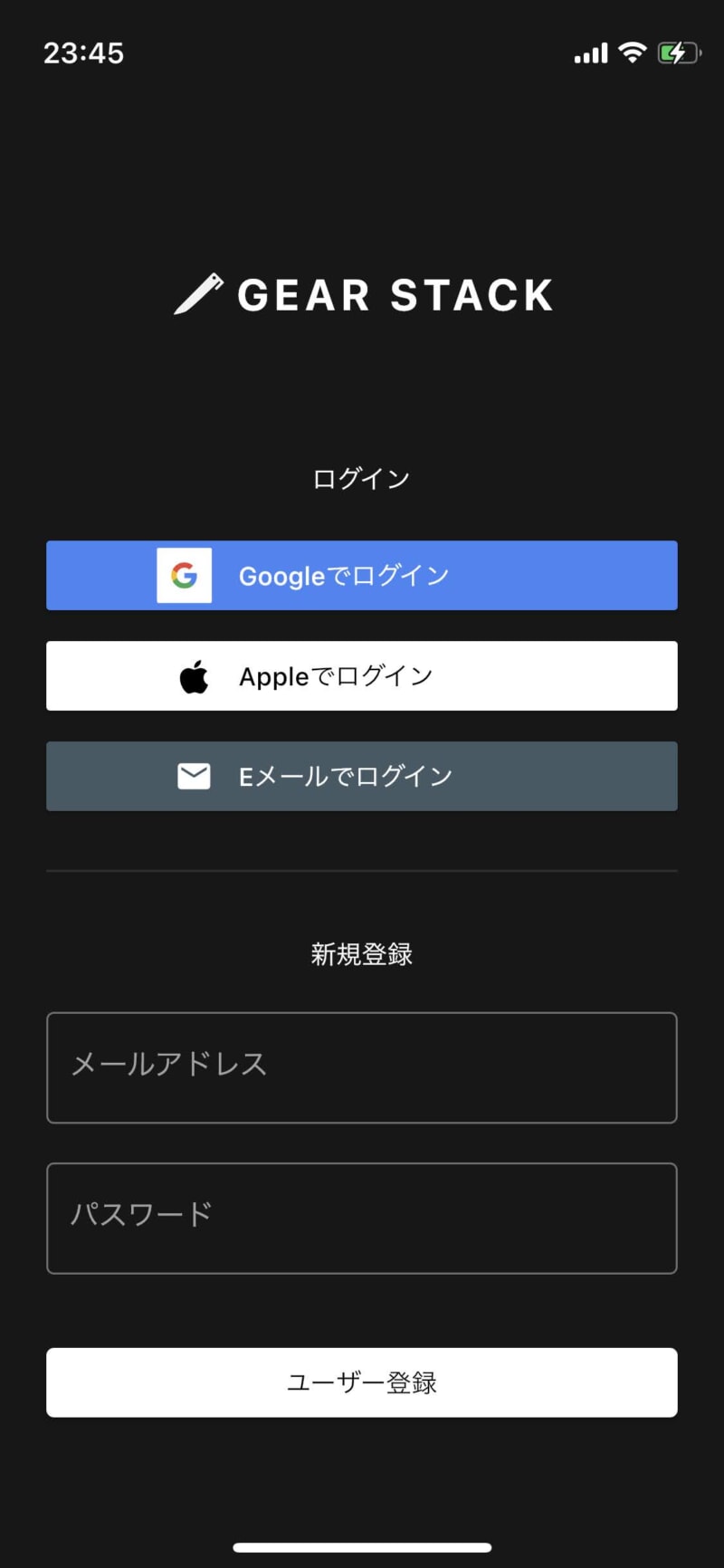Select Googleでログイン to sign in

362,575
